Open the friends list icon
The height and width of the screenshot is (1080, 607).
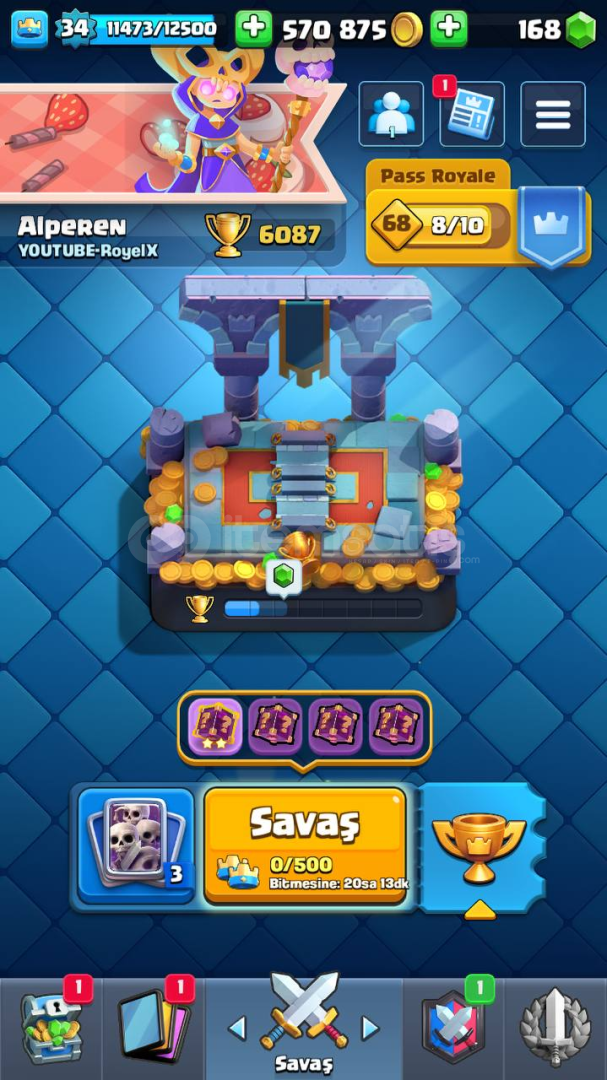pos(391,114)
